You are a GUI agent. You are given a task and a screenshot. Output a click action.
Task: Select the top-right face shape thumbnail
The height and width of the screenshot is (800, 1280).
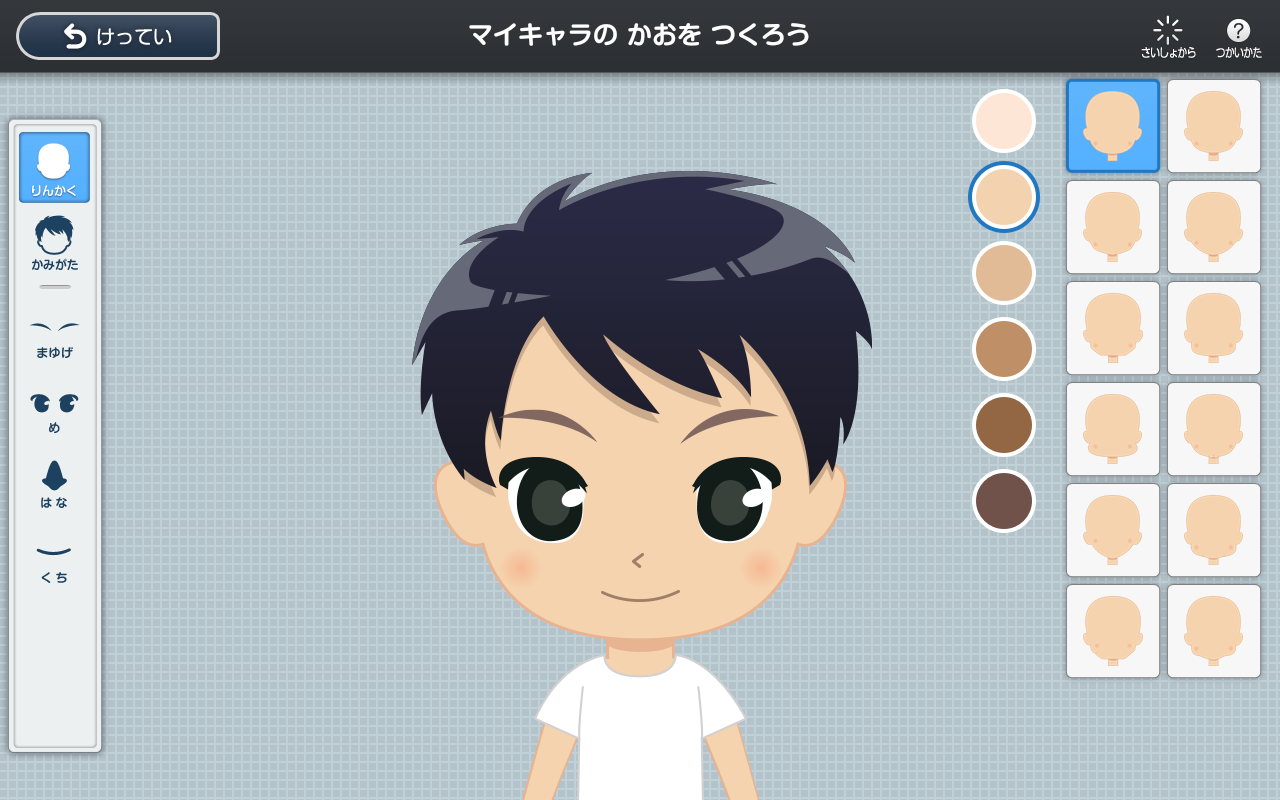[1213, 126]
